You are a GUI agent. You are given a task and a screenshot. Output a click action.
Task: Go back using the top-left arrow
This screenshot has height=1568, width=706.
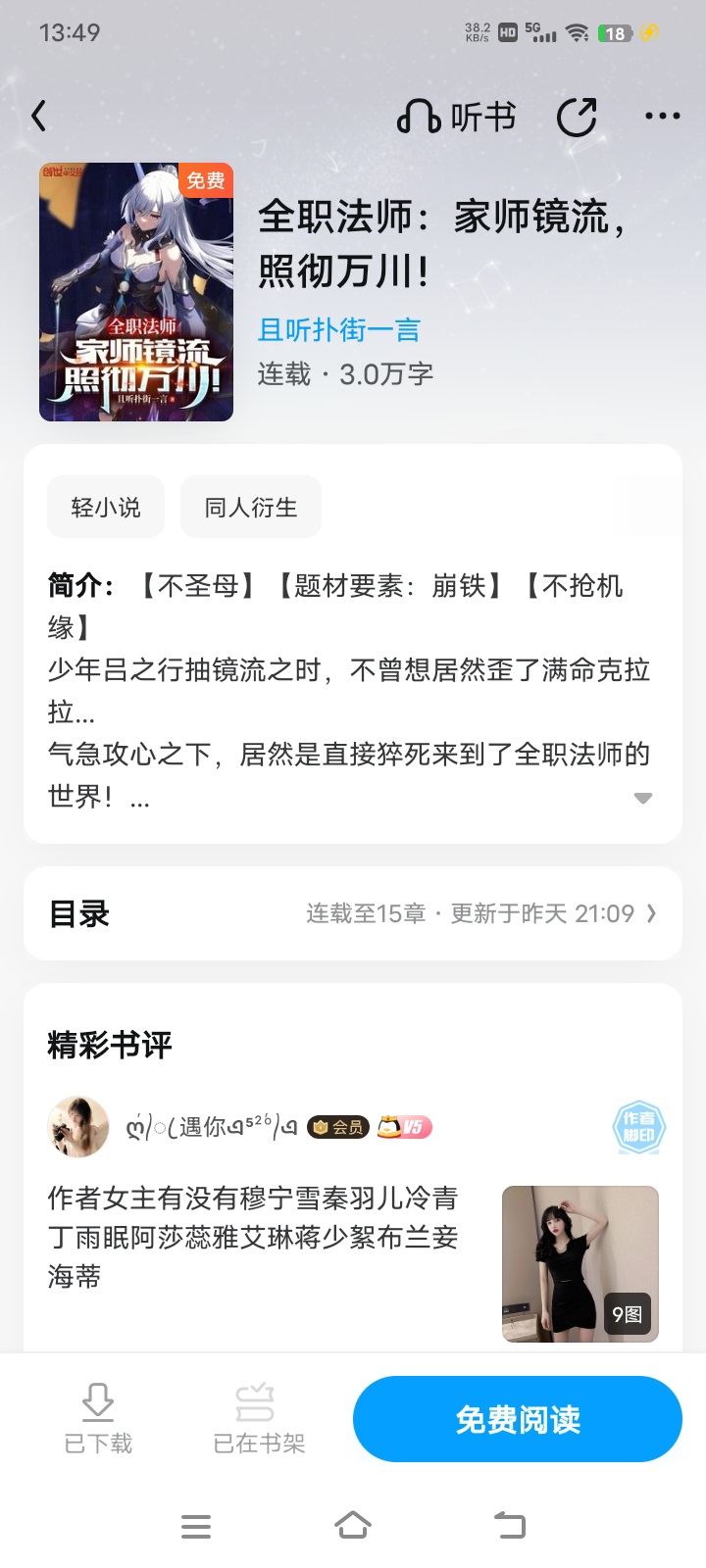pos(39,117)
